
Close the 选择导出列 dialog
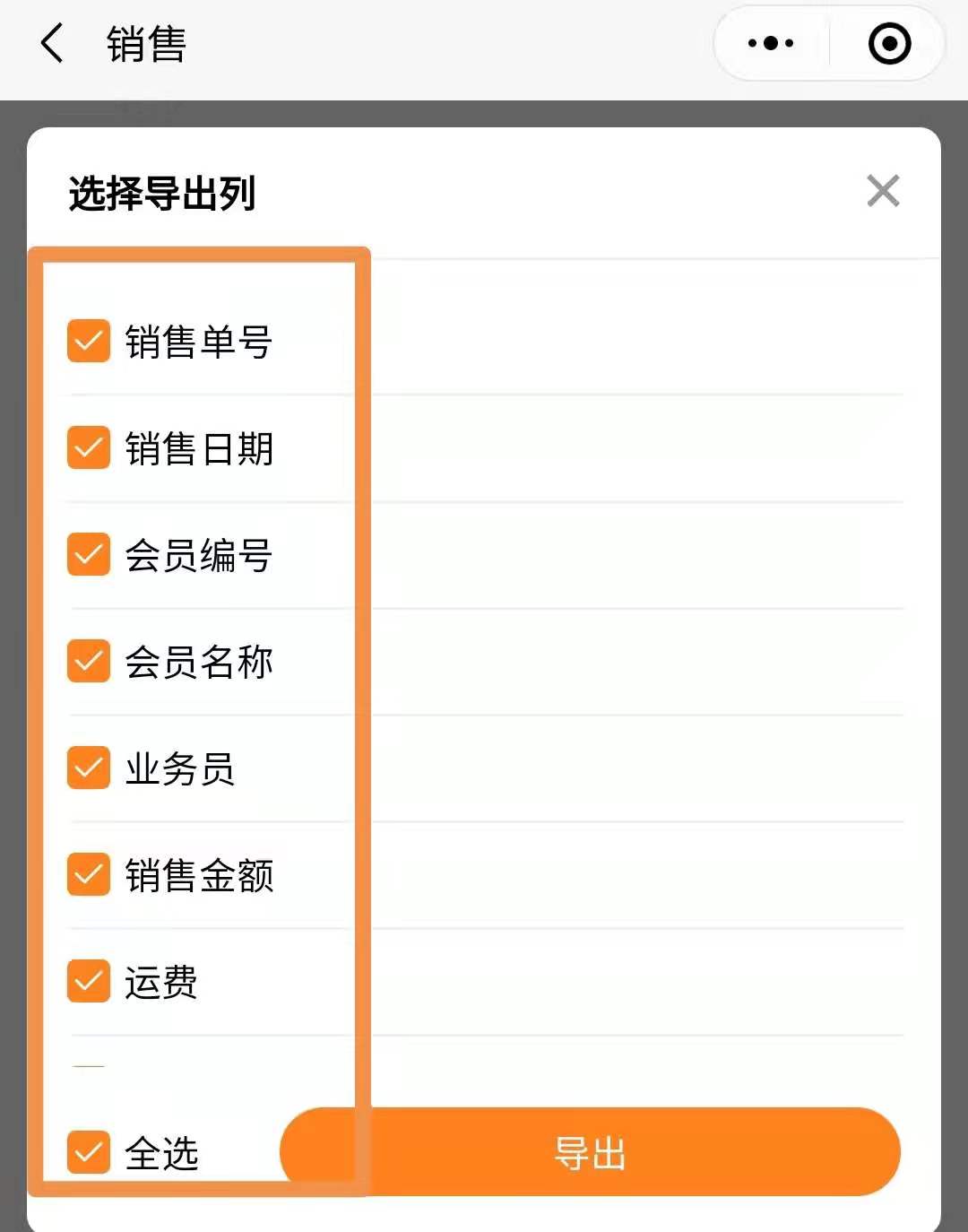[883, 191]
